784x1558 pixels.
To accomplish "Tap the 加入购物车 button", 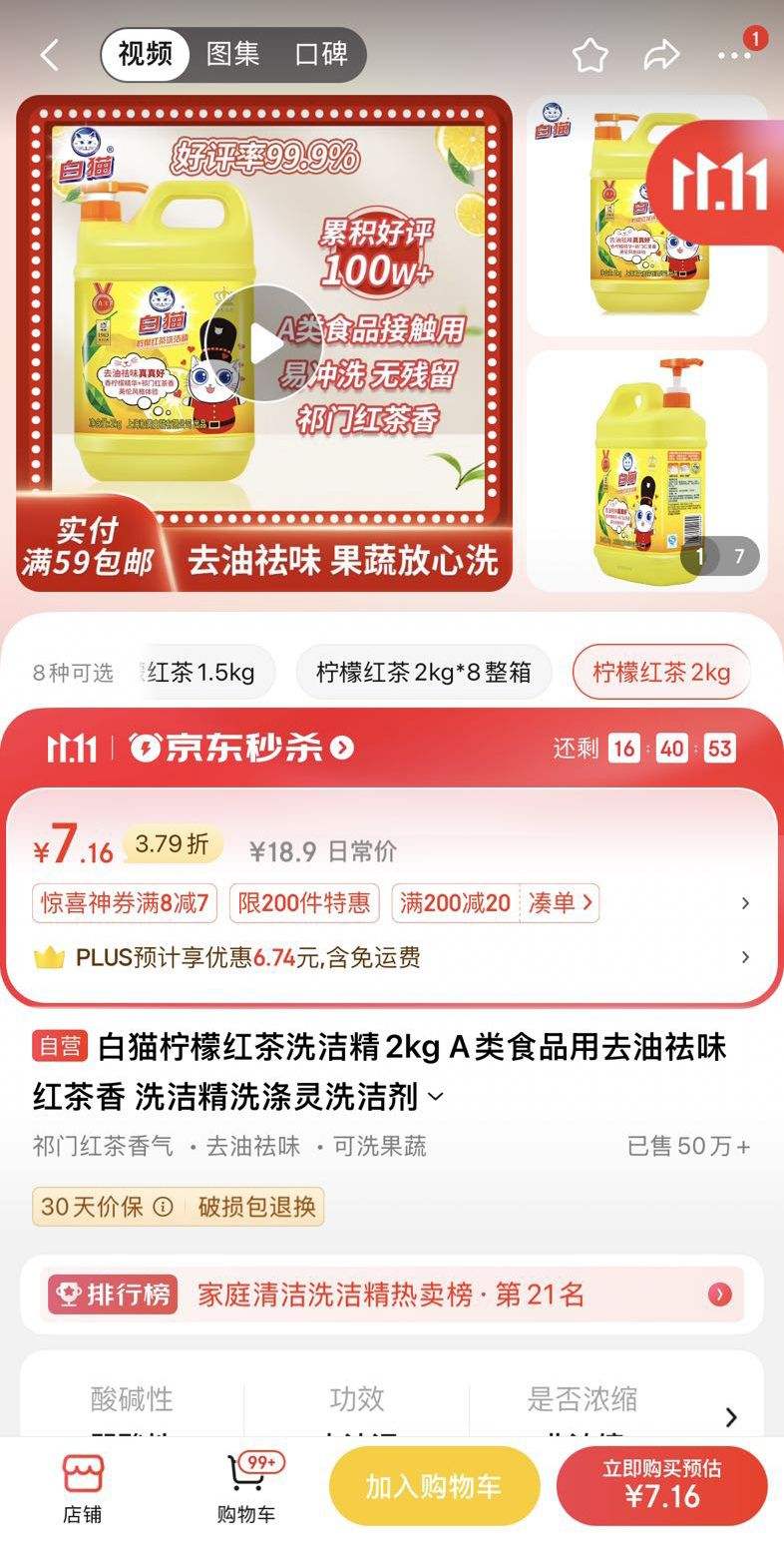I will [x=433, y=1486].
